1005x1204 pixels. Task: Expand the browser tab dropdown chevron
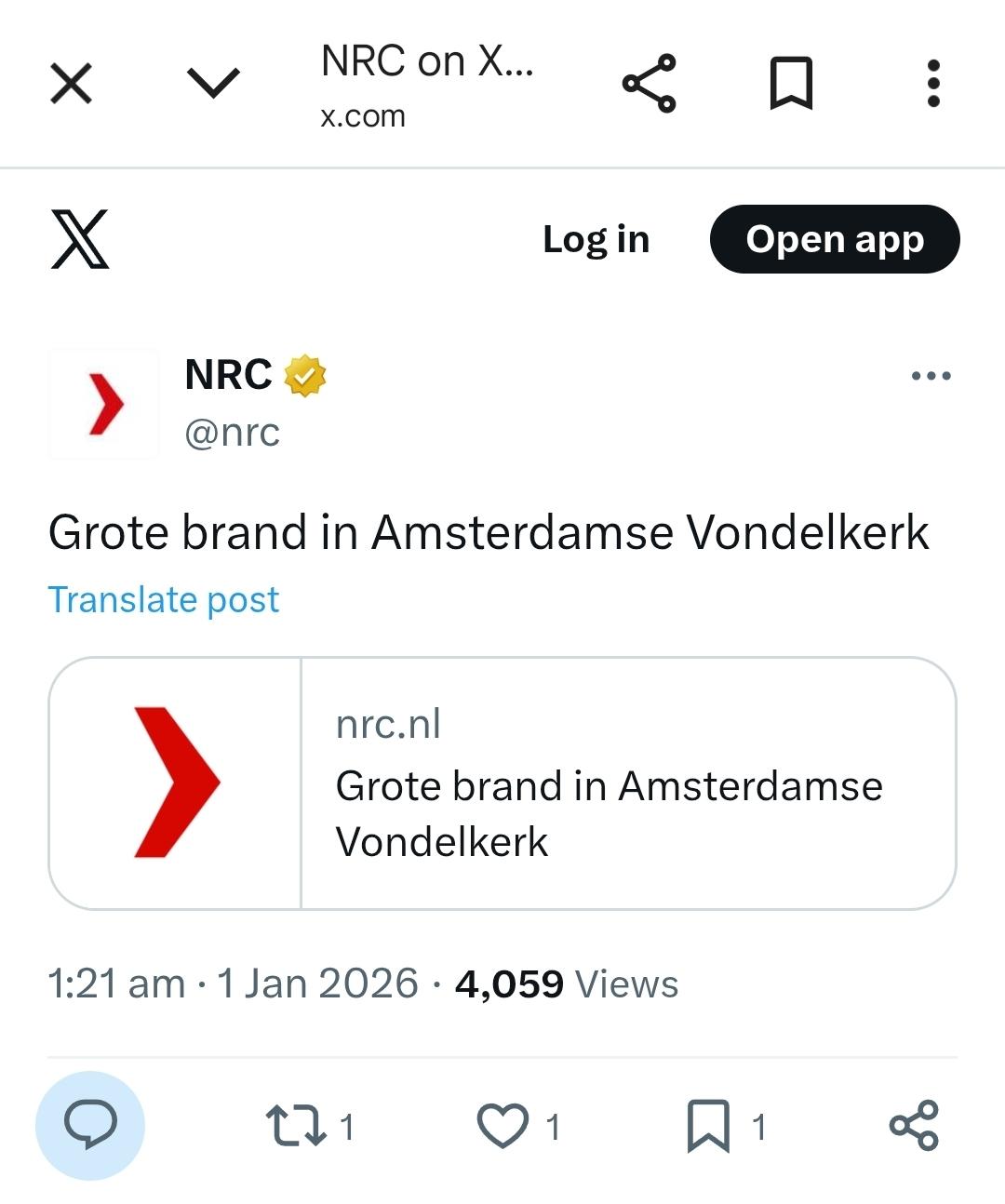(214, 82)
